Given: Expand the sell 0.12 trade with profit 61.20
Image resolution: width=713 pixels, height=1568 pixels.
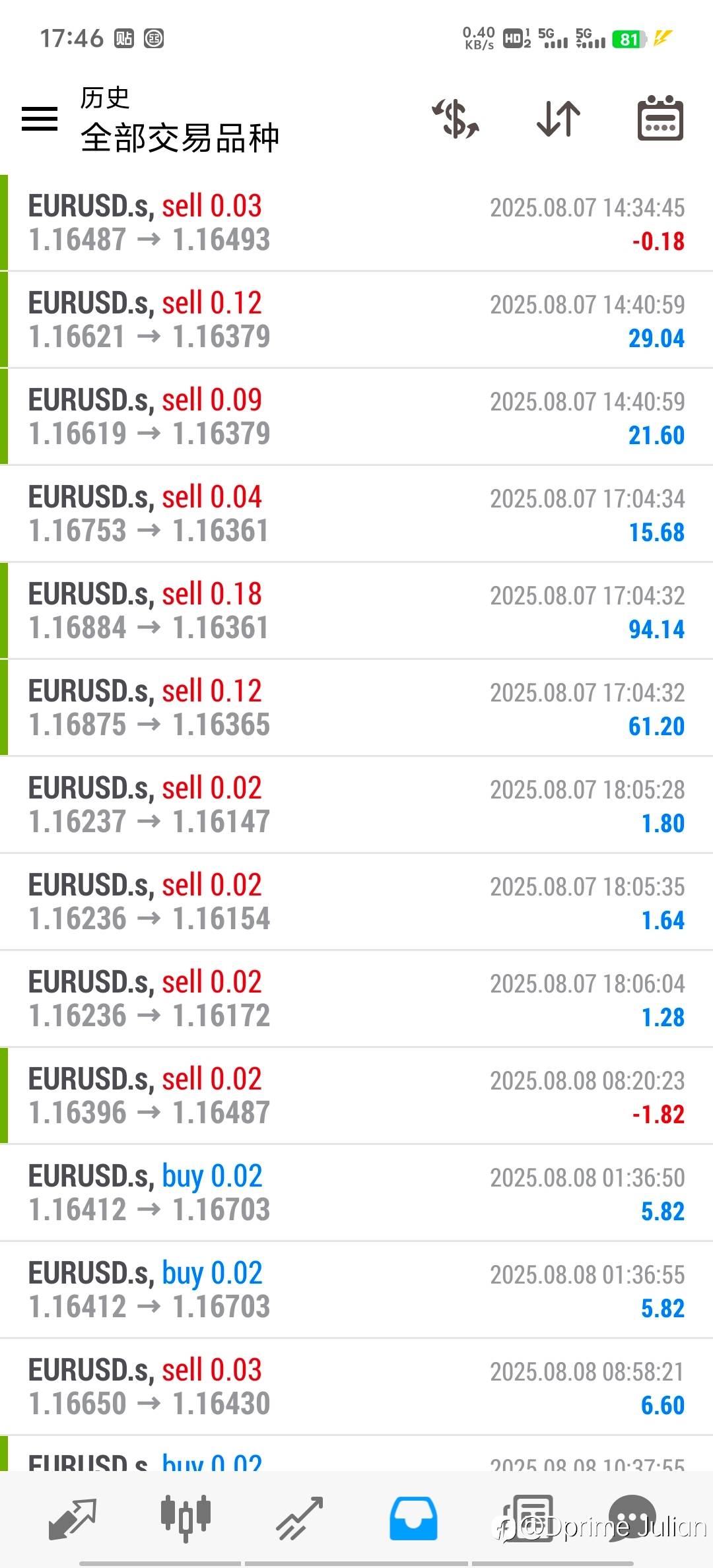Looking at the screenshot, I should 356,707.
